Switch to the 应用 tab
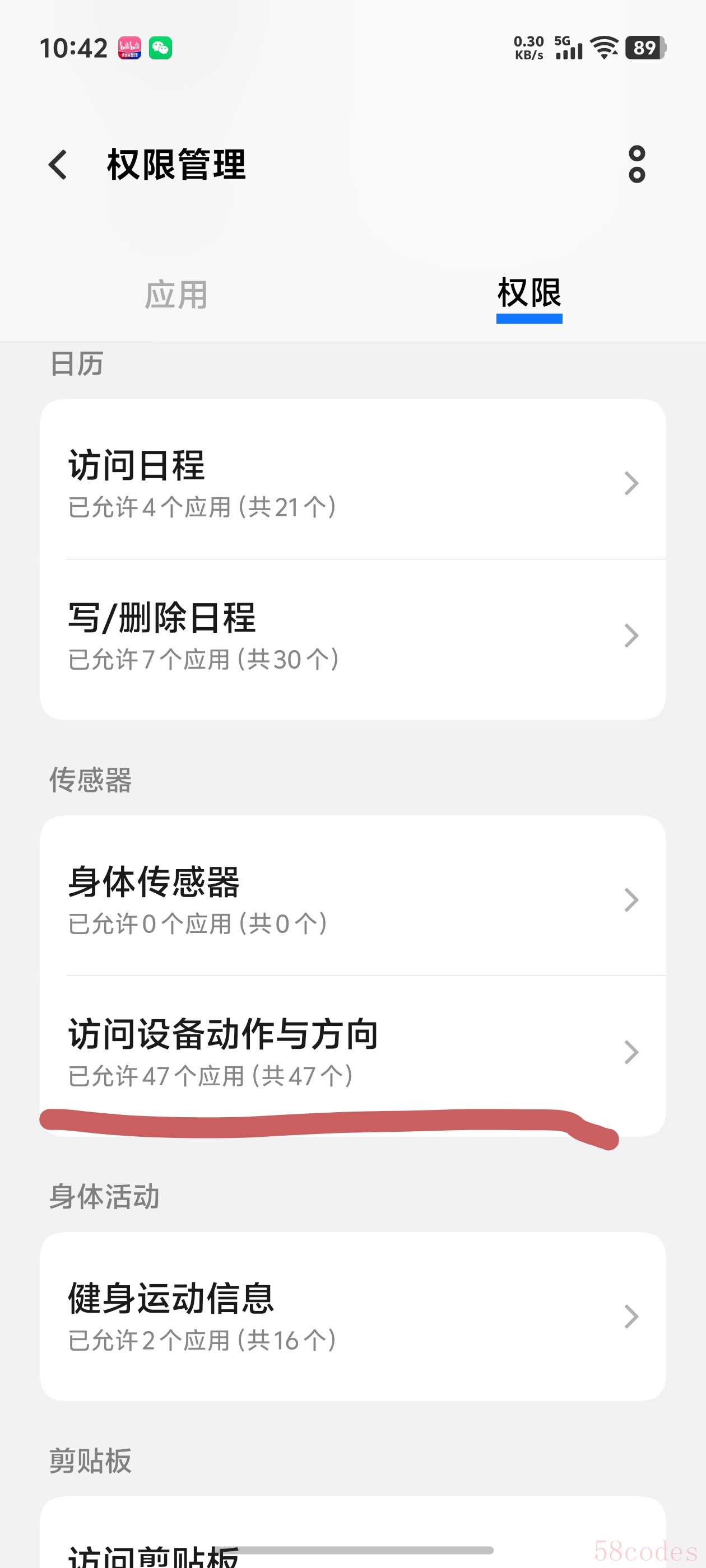 [176, 295]
